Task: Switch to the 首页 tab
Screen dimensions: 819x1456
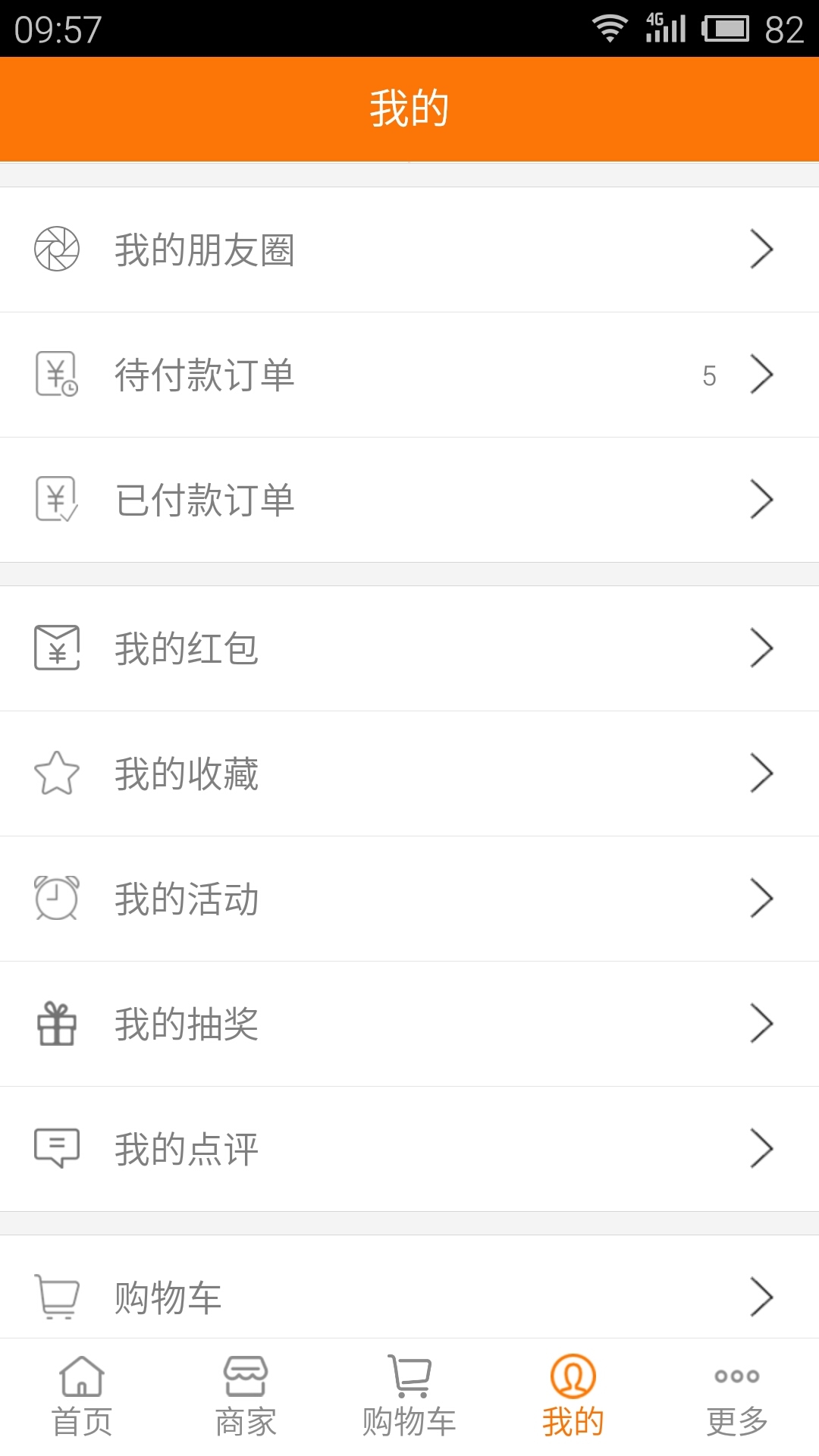Action: tap(82, 1397)
